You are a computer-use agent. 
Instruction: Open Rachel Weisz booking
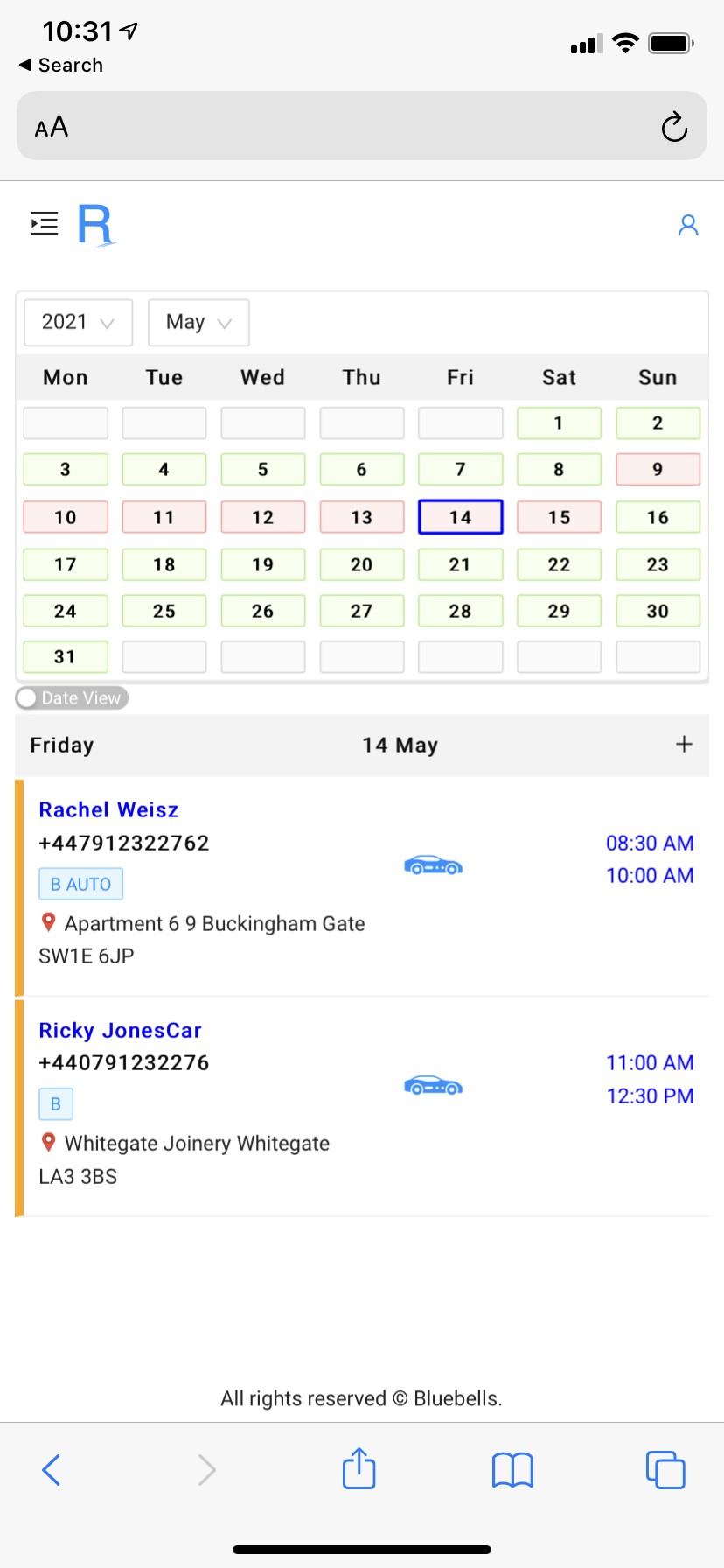[108, 809]
